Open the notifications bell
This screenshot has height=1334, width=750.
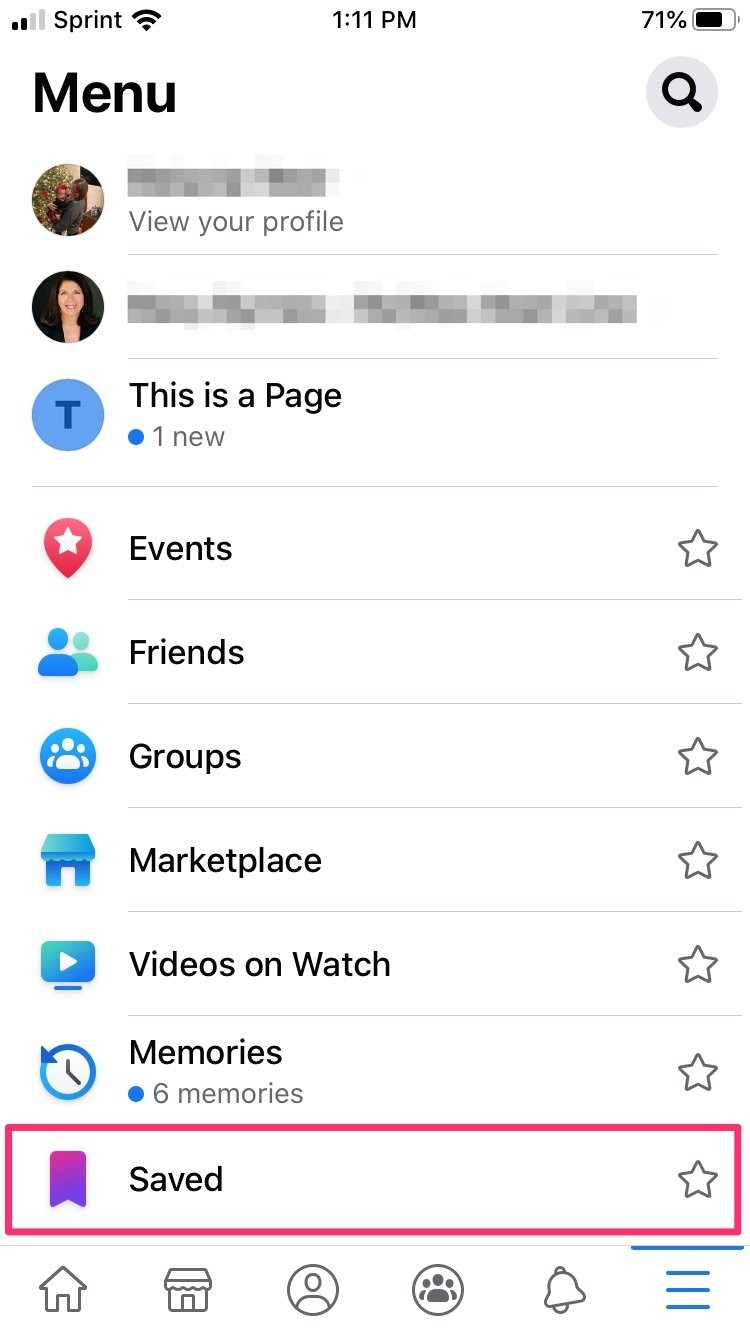tap(562, 1289)
